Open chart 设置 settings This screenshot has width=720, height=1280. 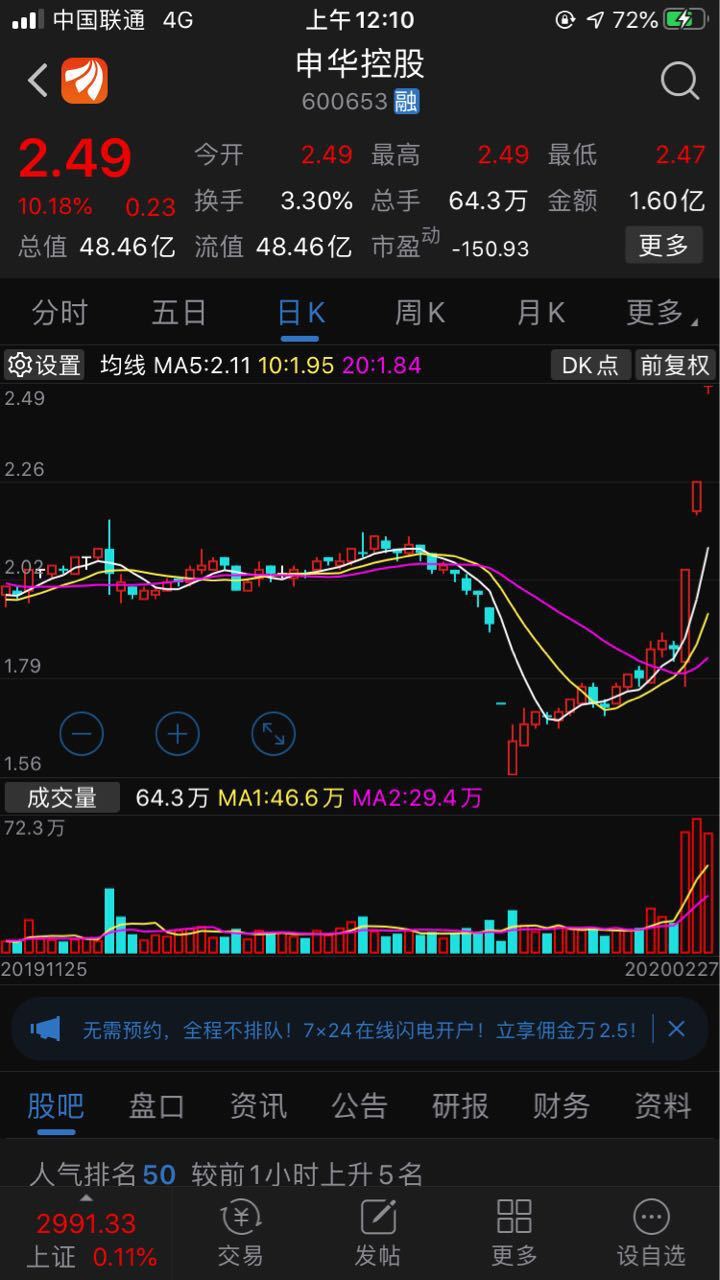[45, 366]
